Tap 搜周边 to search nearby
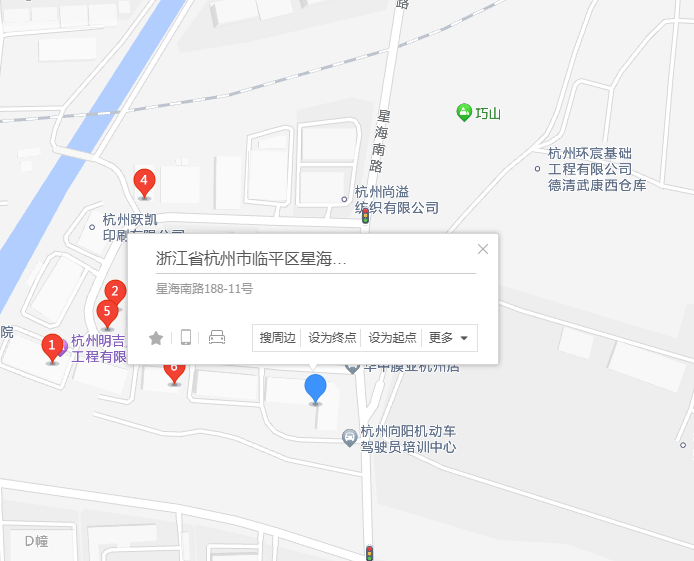694x561 pixels. [277, 338]
